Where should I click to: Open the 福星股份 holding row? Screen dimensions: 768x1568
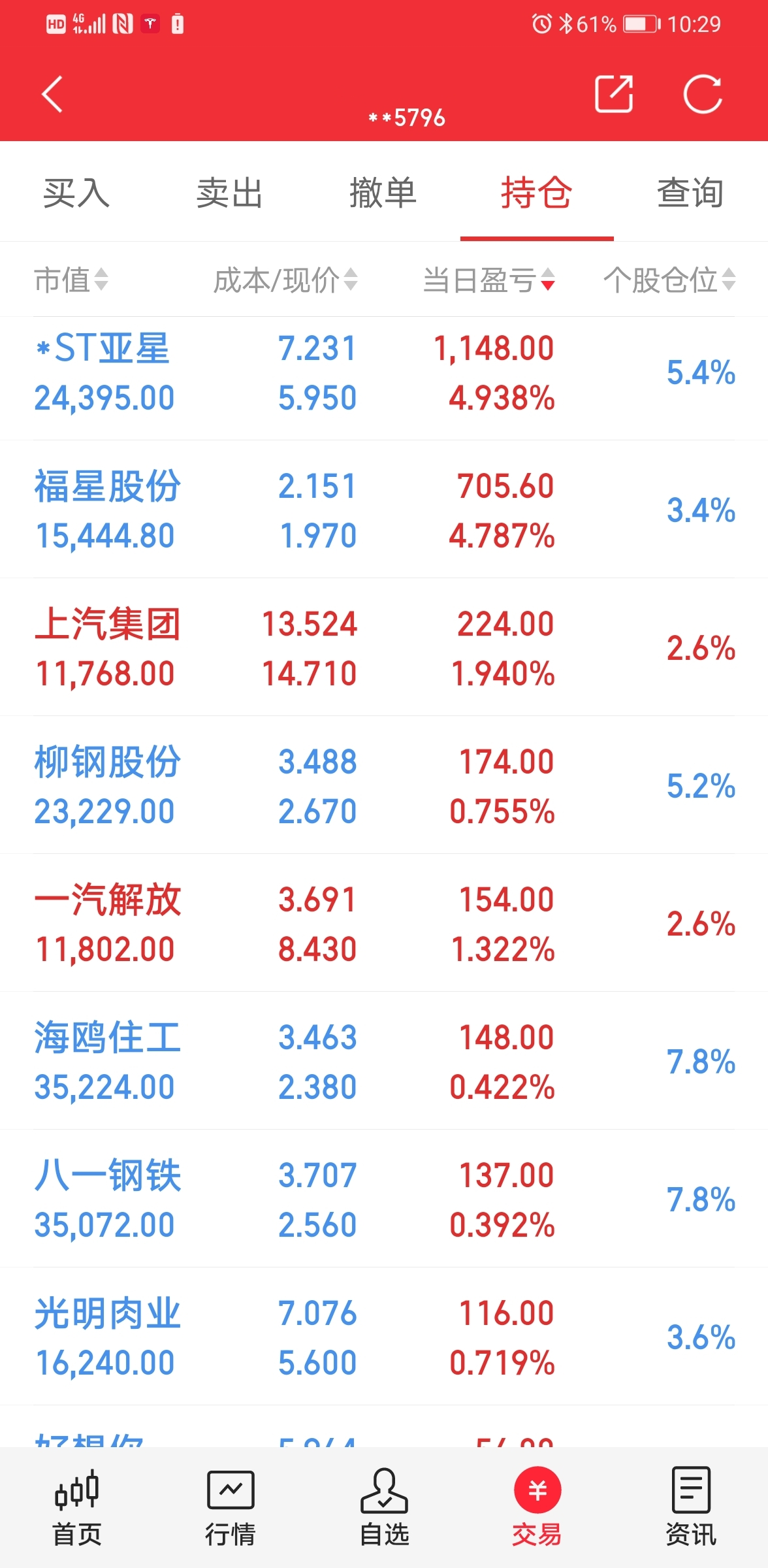pyautogui.click(x=384, y=510)
